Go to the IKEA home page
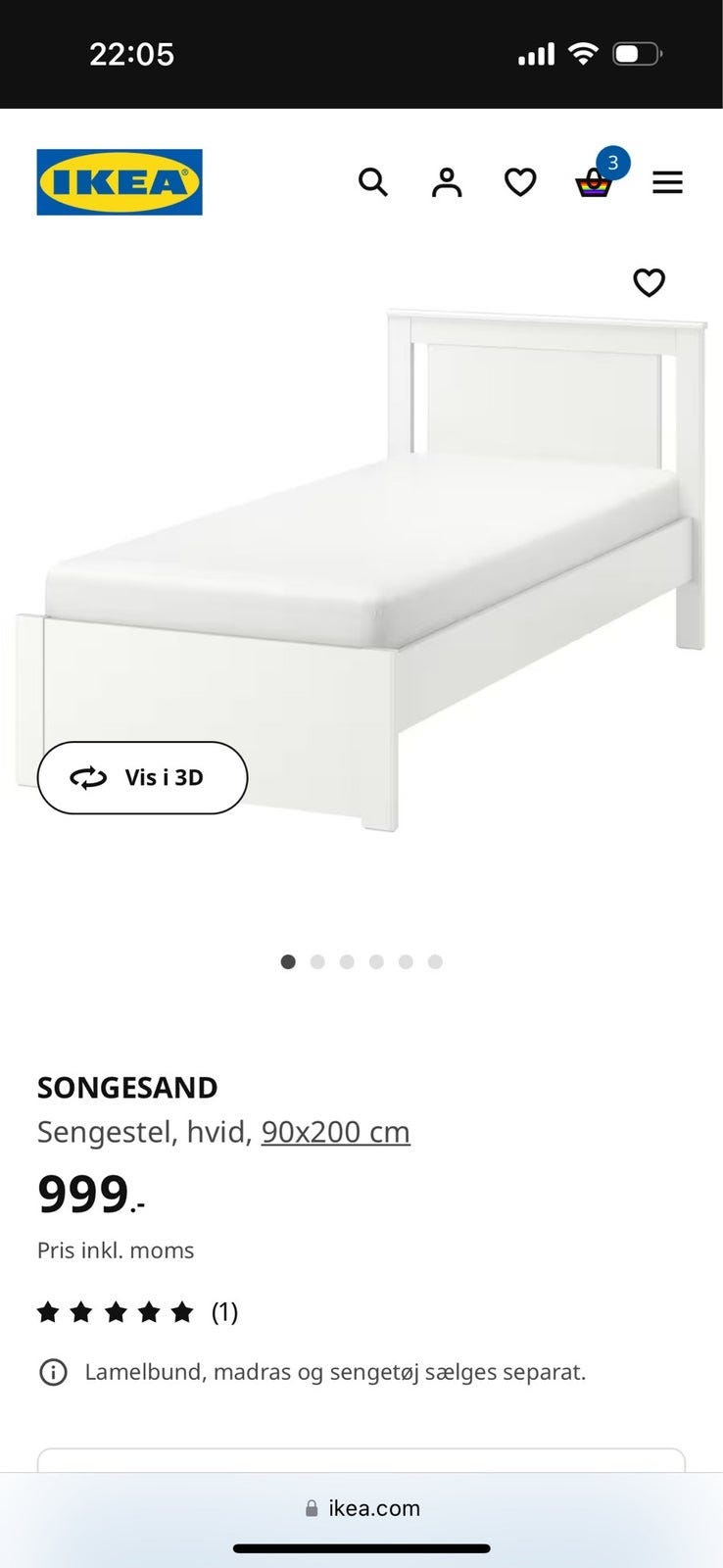The height and width of the screenshot is (1568, 723). pyautogui.click(x=120, y=182)
